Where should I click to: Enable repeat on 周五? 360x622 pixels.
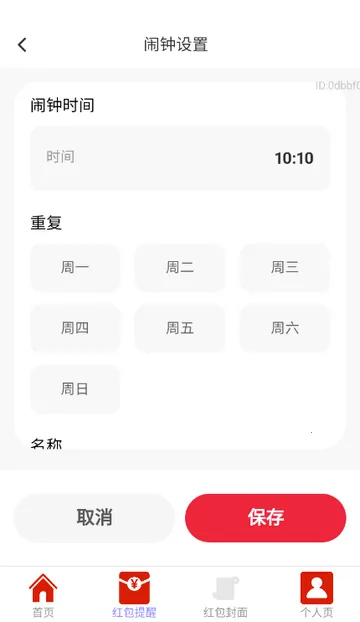coord(180,328)
